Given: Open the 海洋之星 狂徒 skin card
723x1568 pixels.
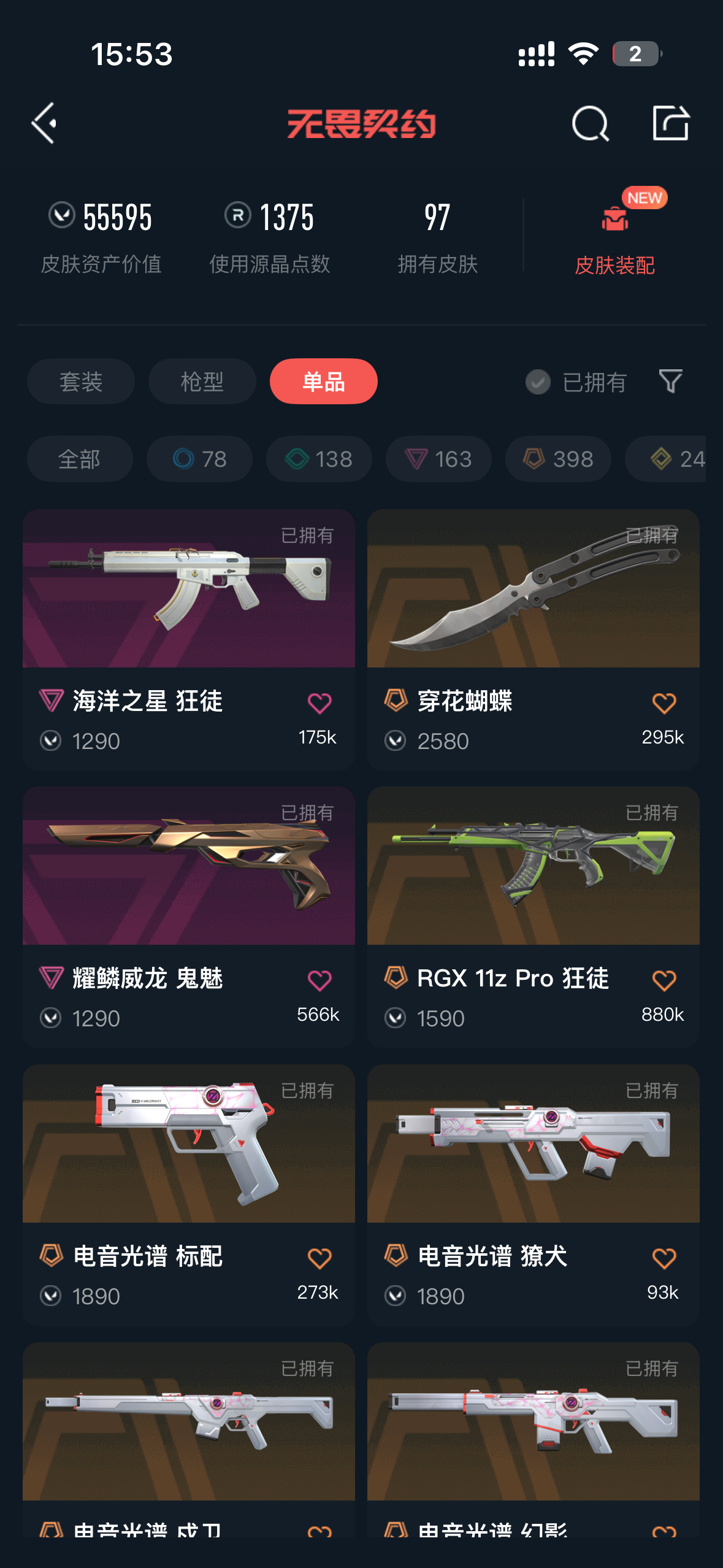Looking at the screenshot, I should [x=188, y=613].
